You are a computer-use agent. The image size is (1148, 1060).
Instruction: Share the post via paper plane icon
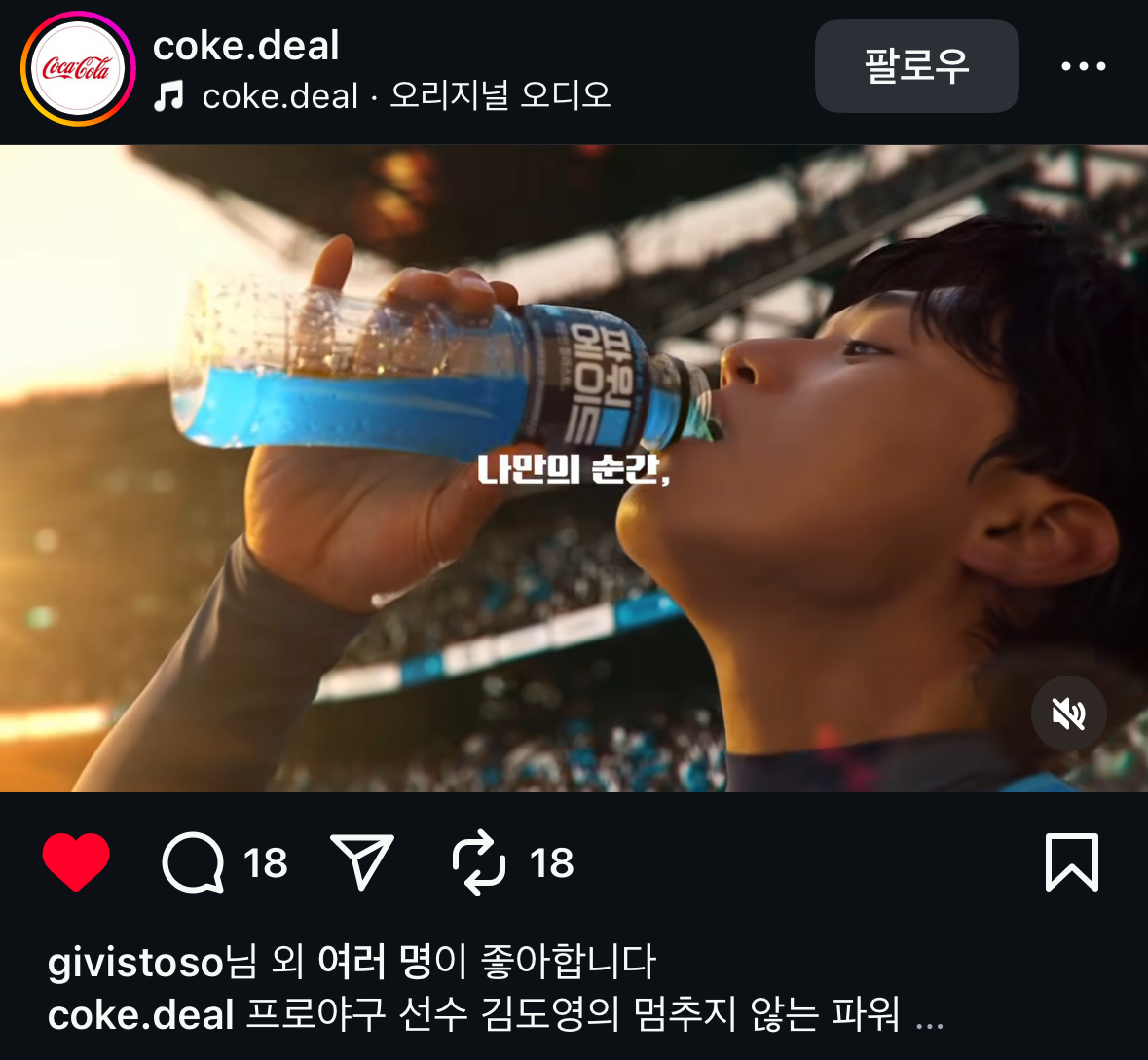pyautogui.click(x=362, y=862)
